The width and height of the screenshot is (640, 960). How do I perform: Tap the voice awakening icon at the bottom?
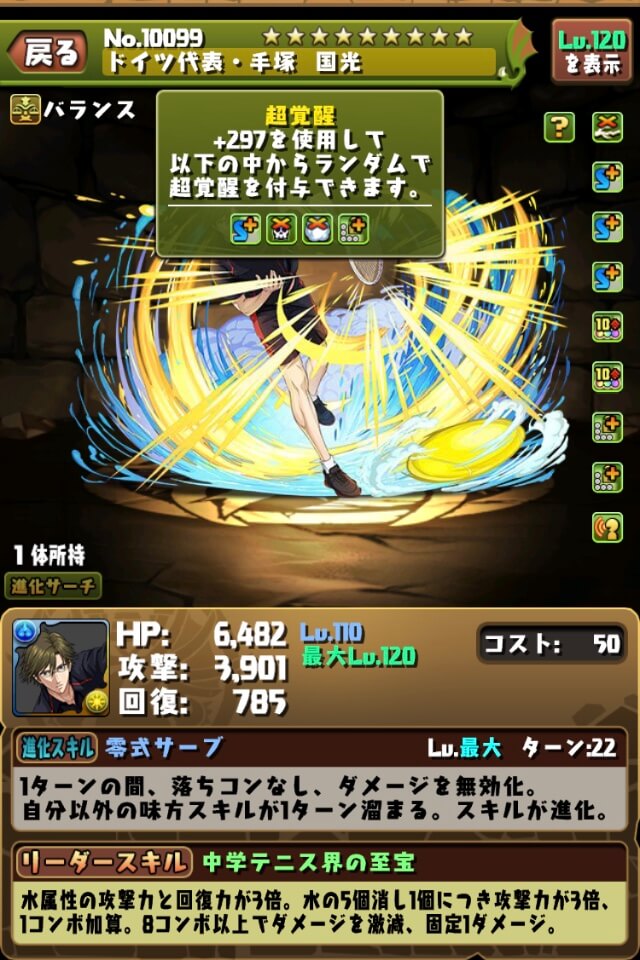click(606, 527)
